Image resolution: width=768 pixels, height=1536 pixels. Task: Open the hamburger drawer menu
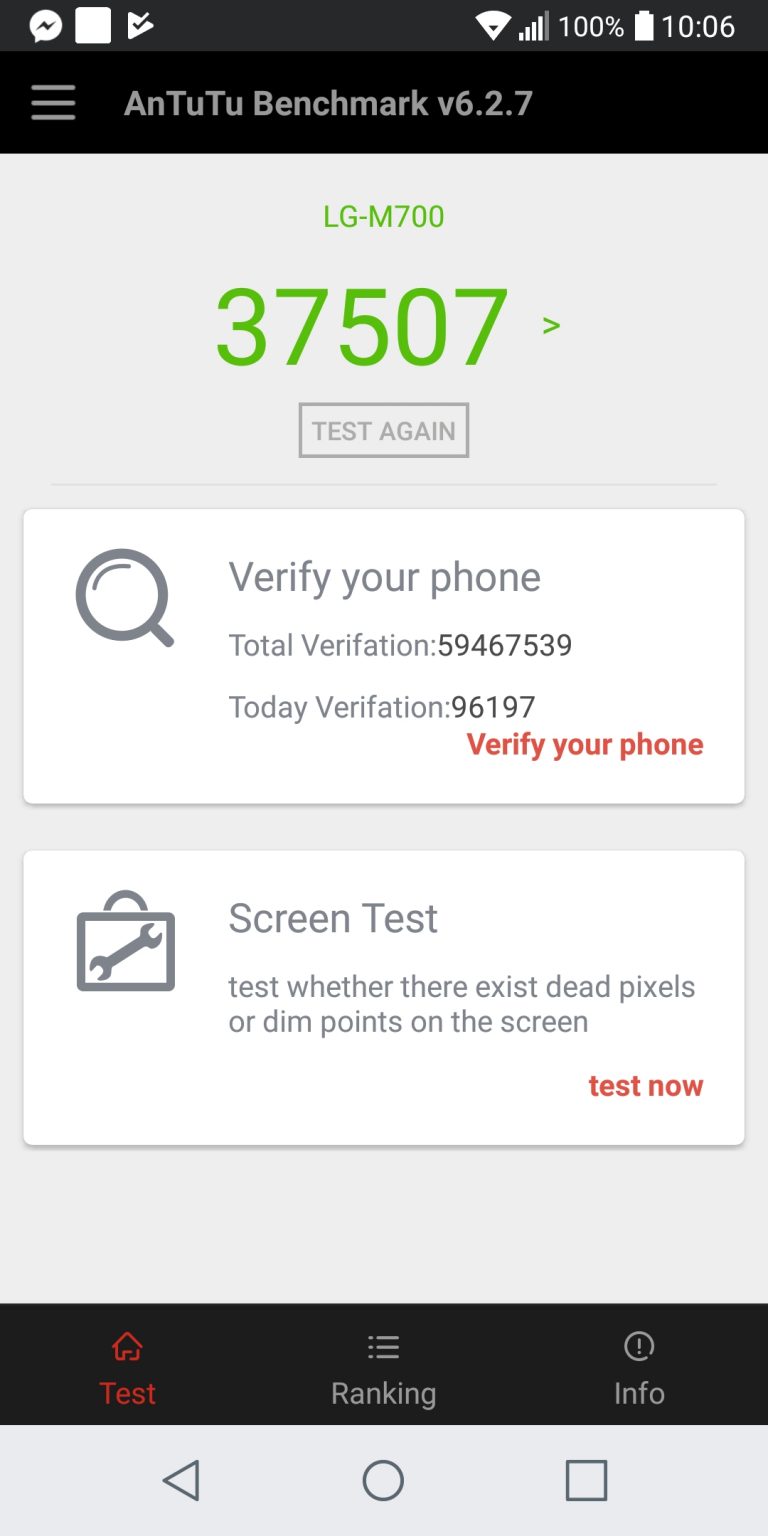pos(53,103)
